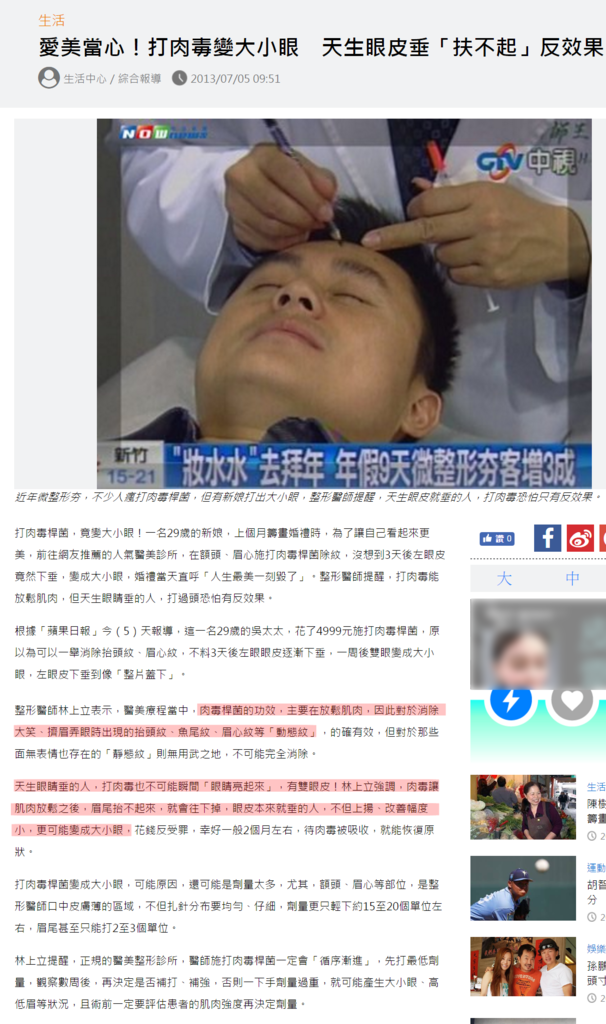Screen dimensions: 606x1024
Task: Open sidebar story with market vendor photo
Action: (x=523, y=807)
